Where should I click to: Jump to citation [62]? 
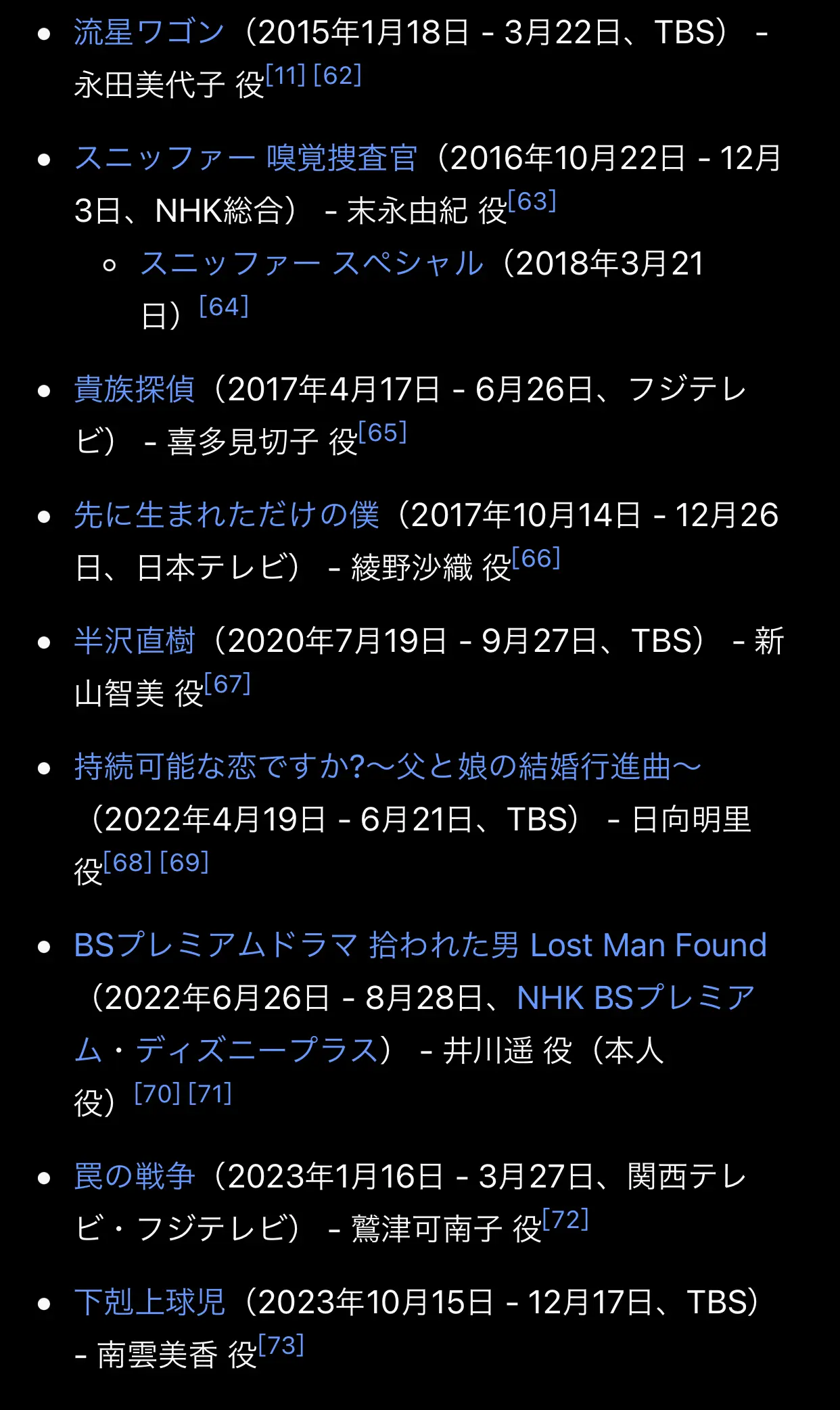point(337,75)
